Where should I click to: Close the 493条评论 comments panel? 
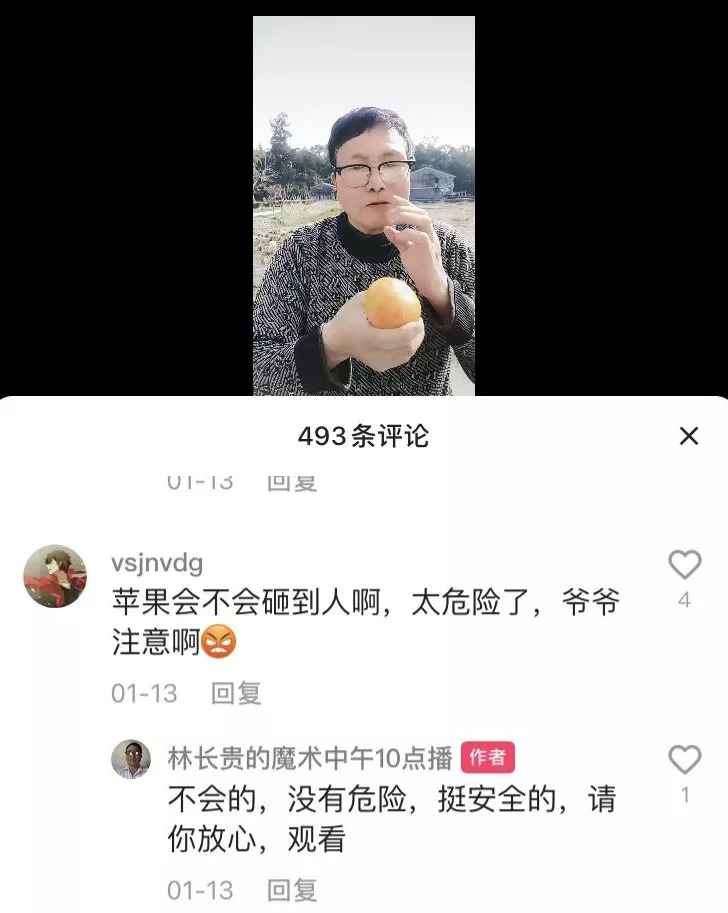(x=688, y=436)
